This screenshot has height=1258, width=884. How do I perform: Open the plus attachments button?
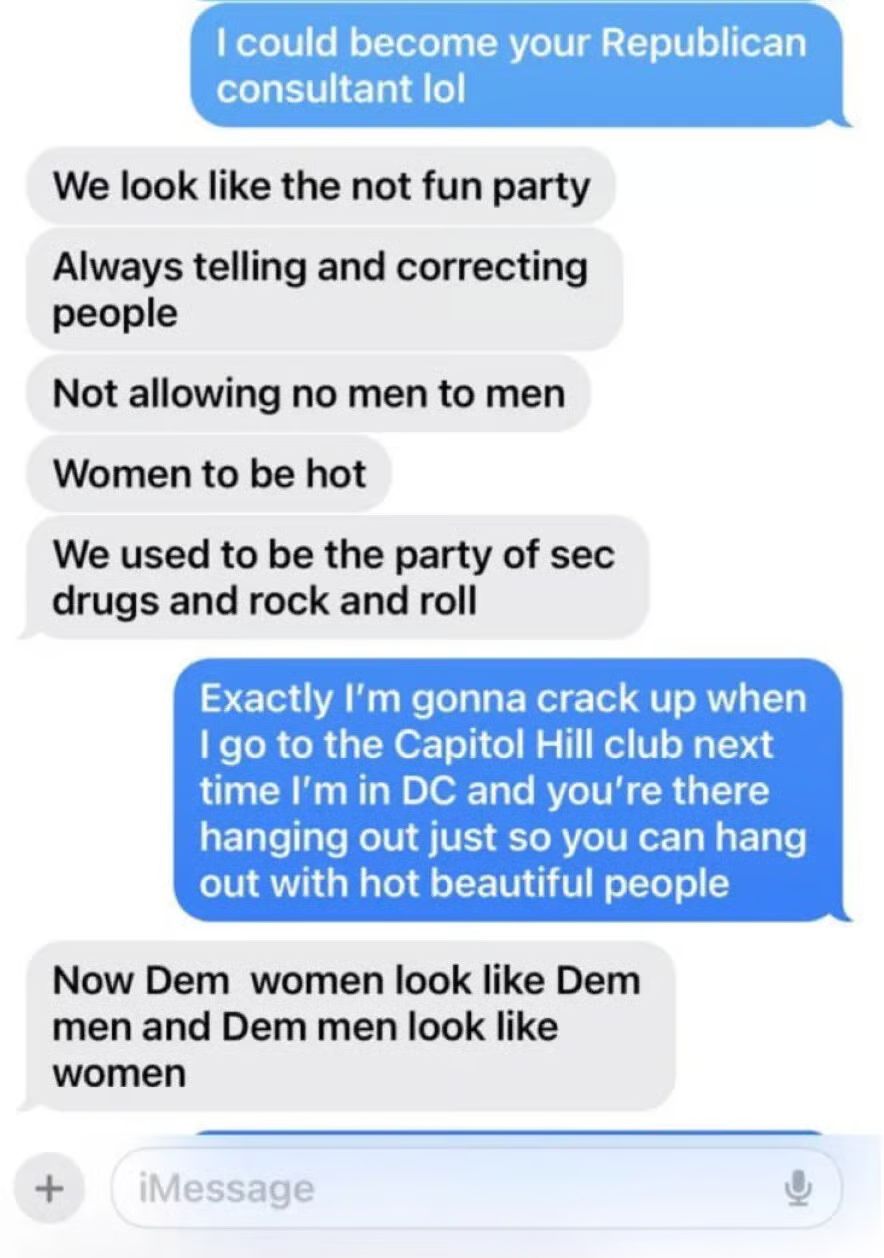pos(48,1188)
